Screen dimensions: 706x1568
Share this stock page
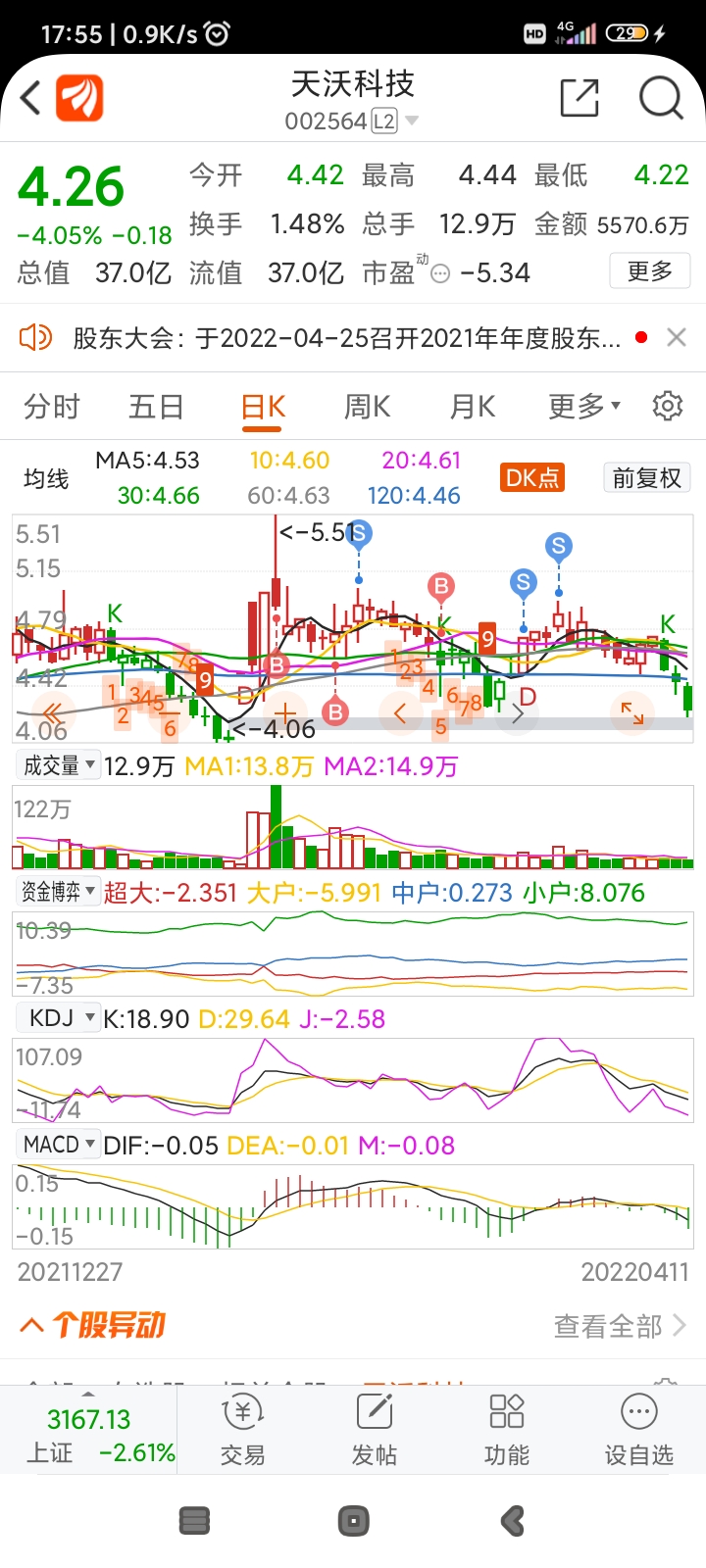pos(580,98)
